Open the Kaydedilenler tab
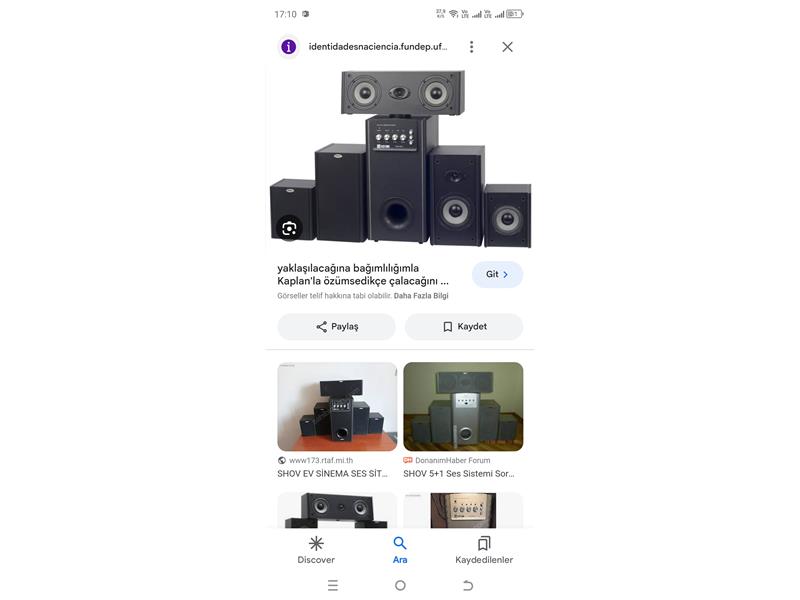800x600 pixels. point(484,549)
